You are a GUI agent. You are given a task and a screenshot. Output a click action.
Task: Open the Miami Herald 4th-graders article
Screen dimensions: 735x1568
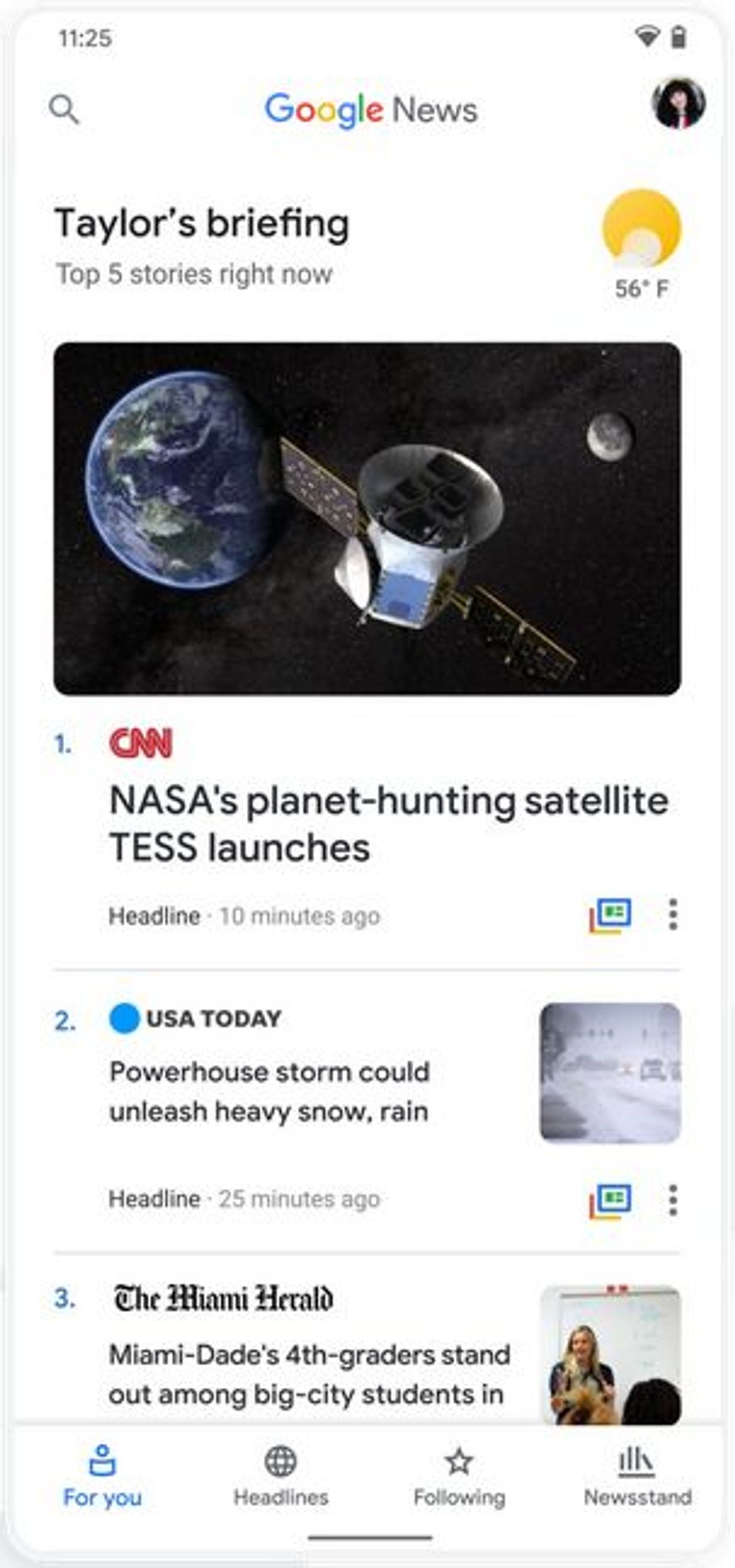(x=309, y=1374)
